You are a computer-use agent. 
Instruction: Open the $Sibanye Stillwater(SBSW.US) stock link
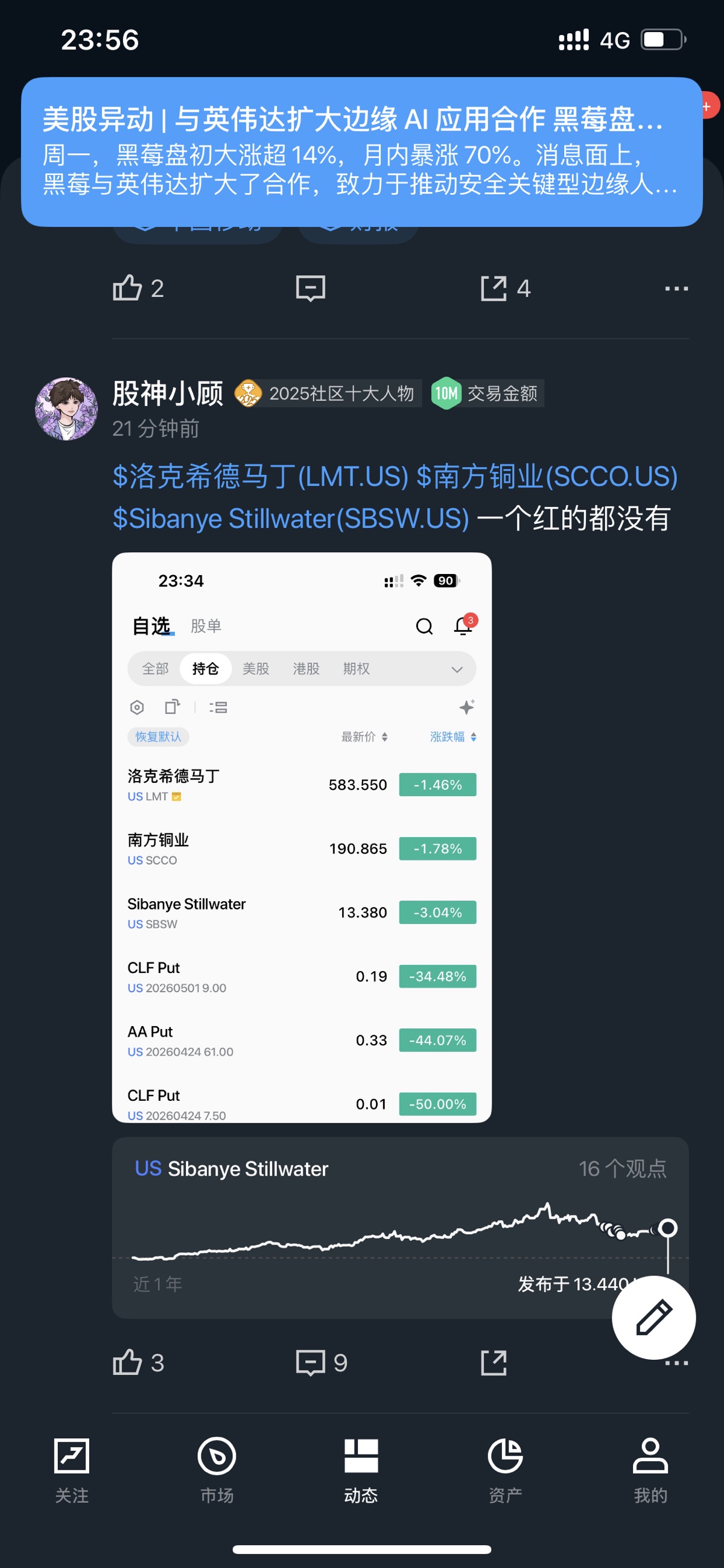[x=291, y=519]
